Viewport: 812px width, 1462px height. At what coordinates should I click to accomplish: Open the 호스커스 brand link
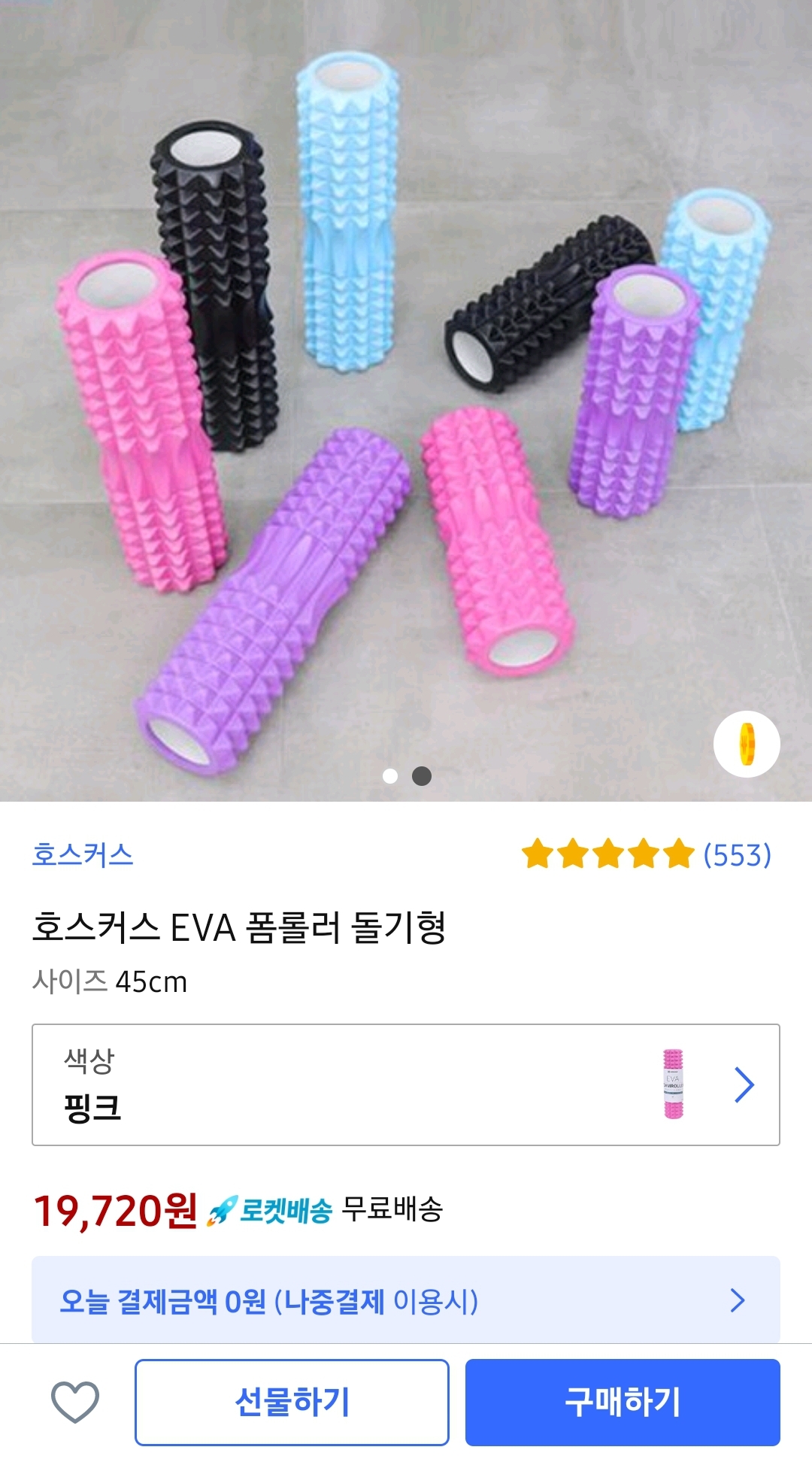[x=83, y=855]
